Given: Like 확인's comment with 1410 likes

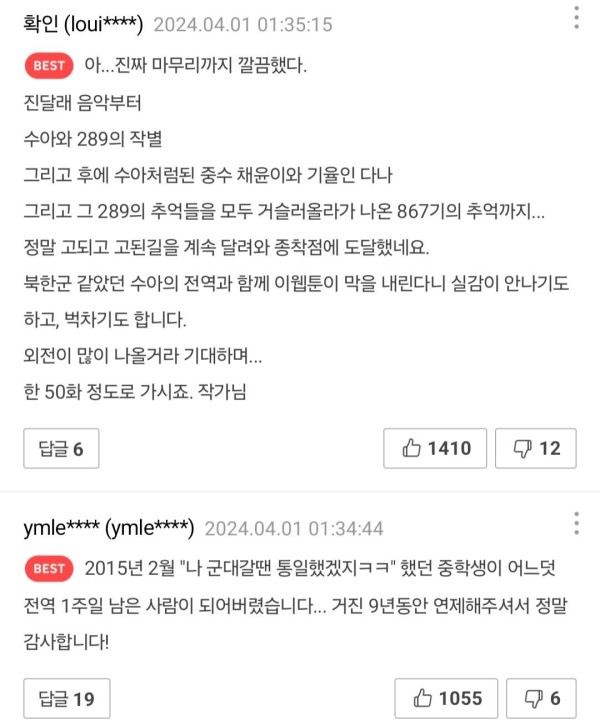Looking at the screenshot, I should click(436, 449).
